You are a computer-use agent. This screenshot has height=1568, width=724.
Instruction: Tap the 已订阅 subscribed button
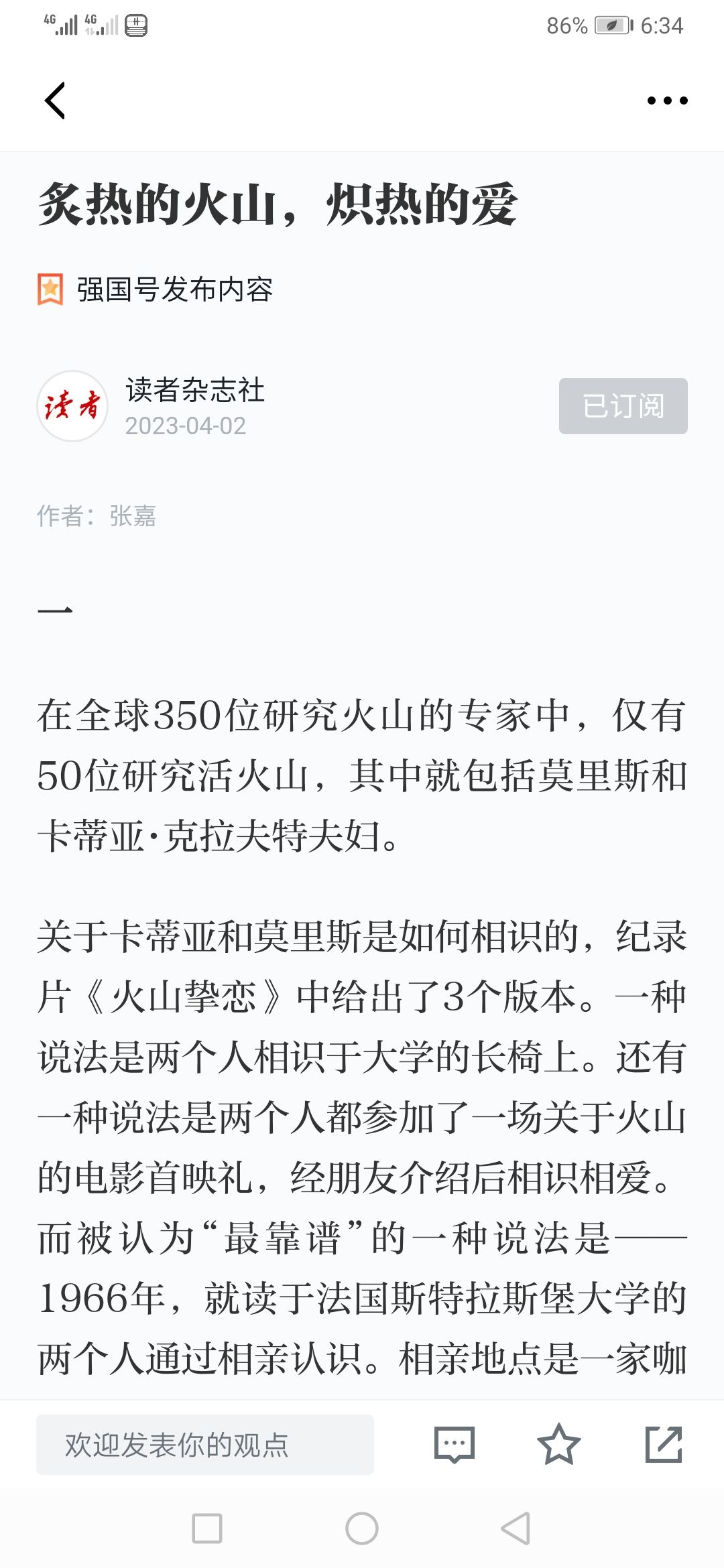coord(623,406)
